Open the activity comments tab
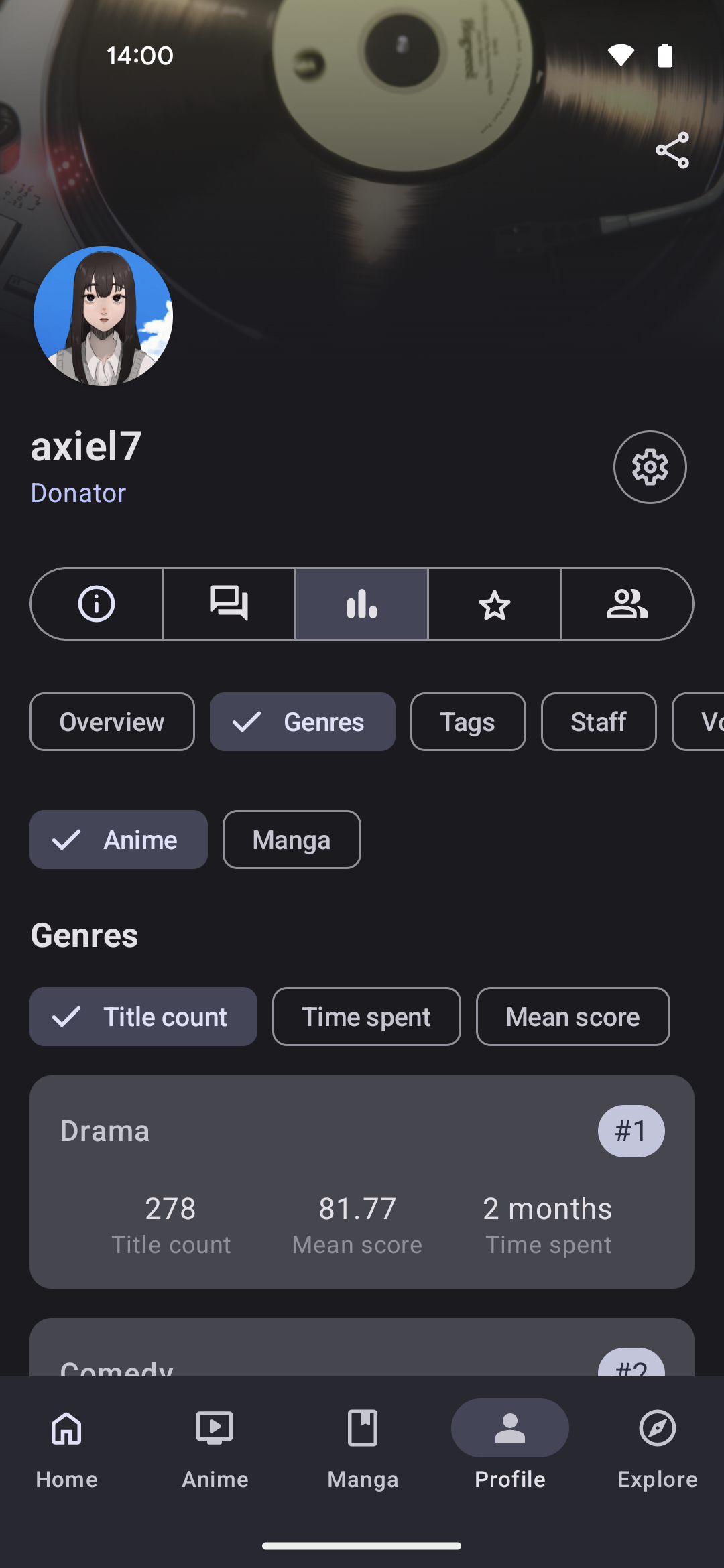This screenshot has height=1568, width=724. (229, 604)
